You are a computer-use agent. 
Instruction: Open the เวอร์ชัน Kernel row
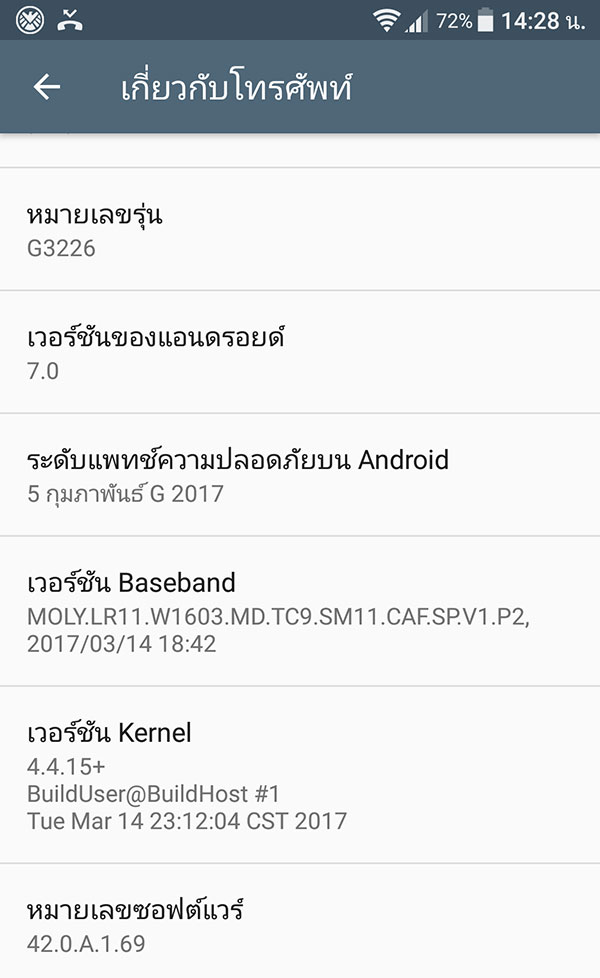300,775
